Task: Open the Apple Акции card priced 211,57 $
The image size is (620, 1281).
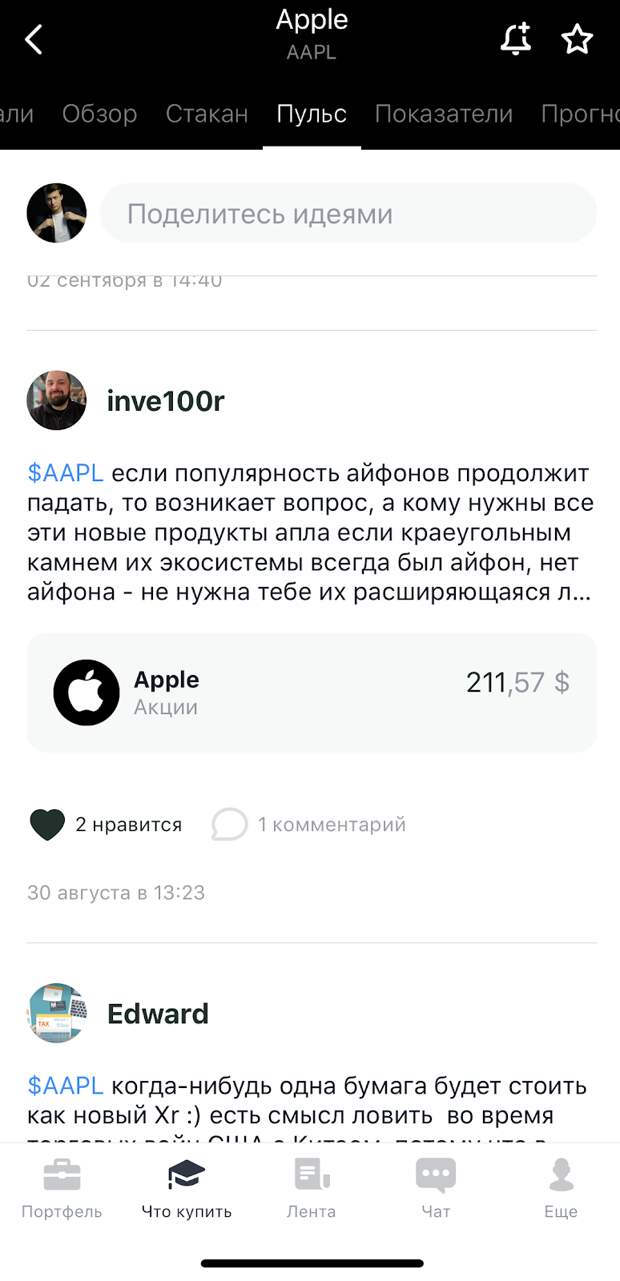Action: point(311,692)
